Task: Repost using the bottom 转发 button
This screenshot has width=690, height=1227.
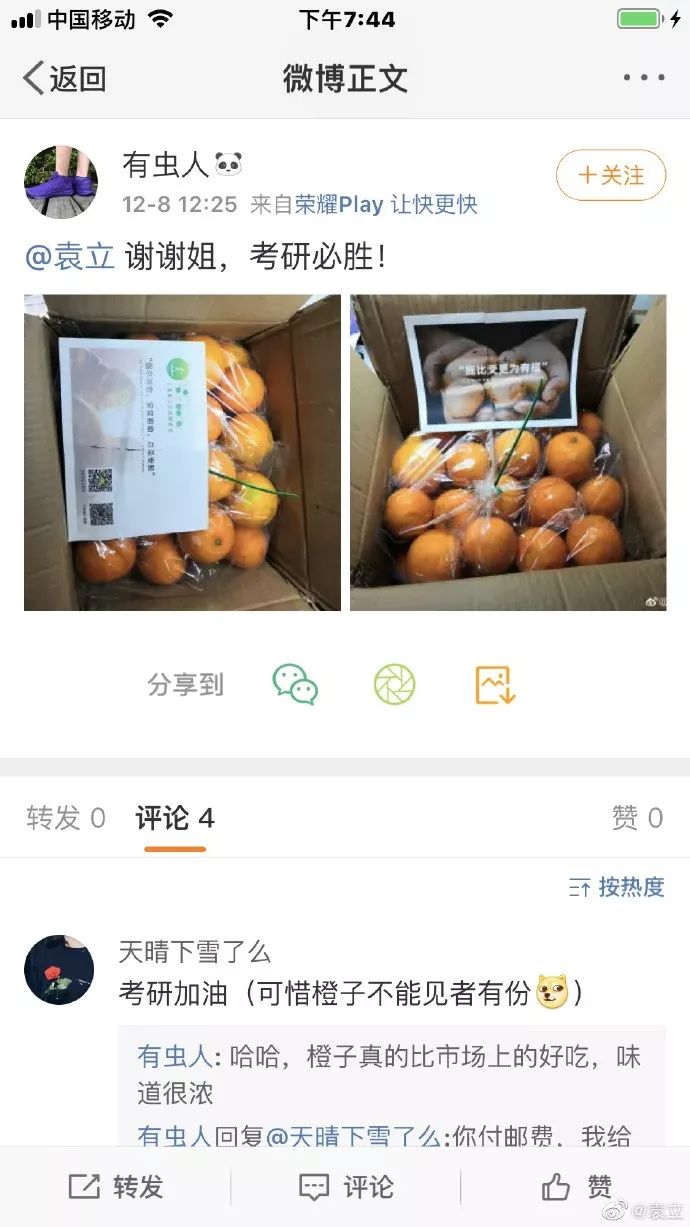Action: [115, 1187]
